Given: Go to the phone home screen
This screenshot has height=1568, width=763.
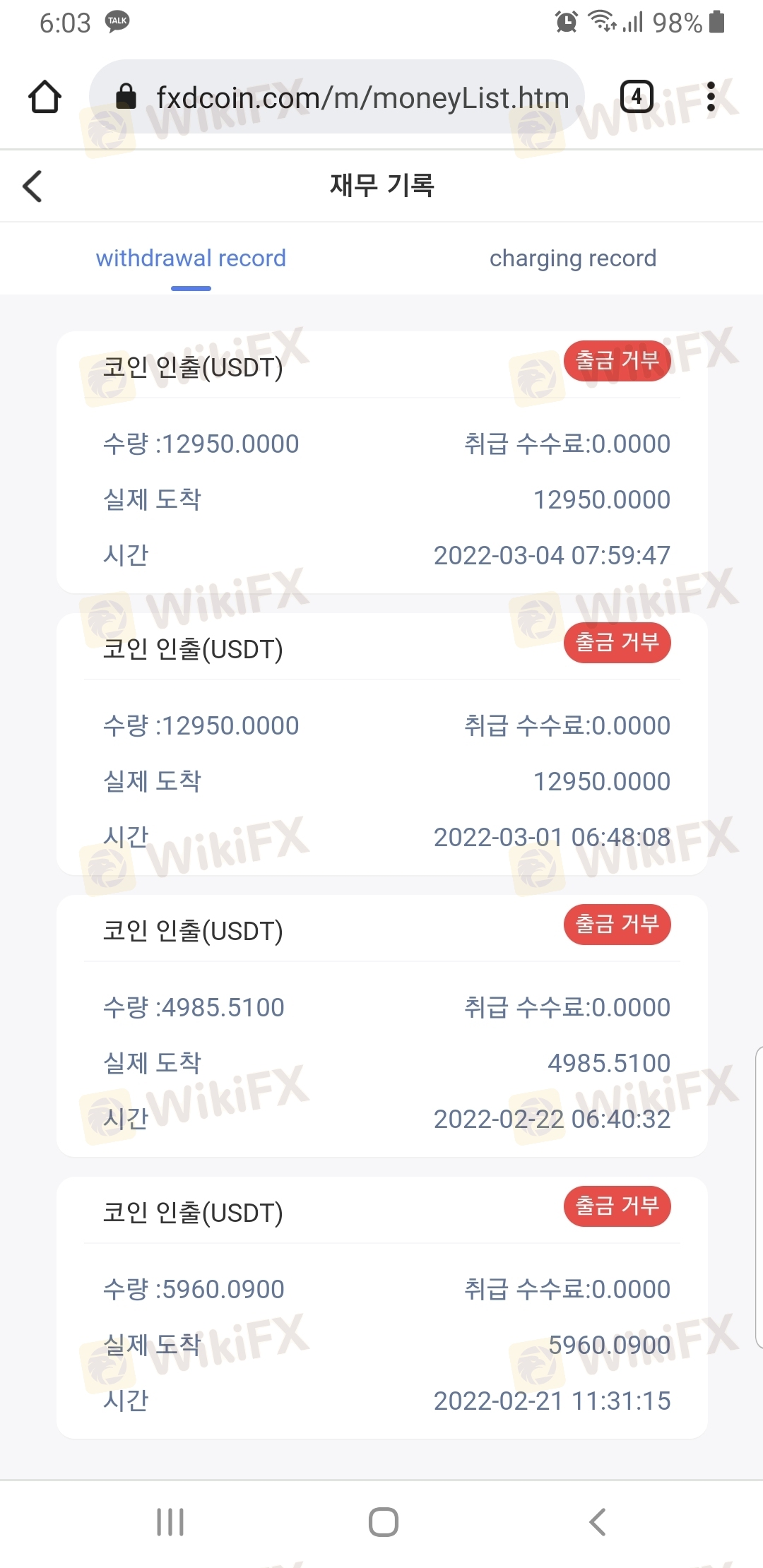Looking at the screenshot, I should click(x=383, y=1521).
